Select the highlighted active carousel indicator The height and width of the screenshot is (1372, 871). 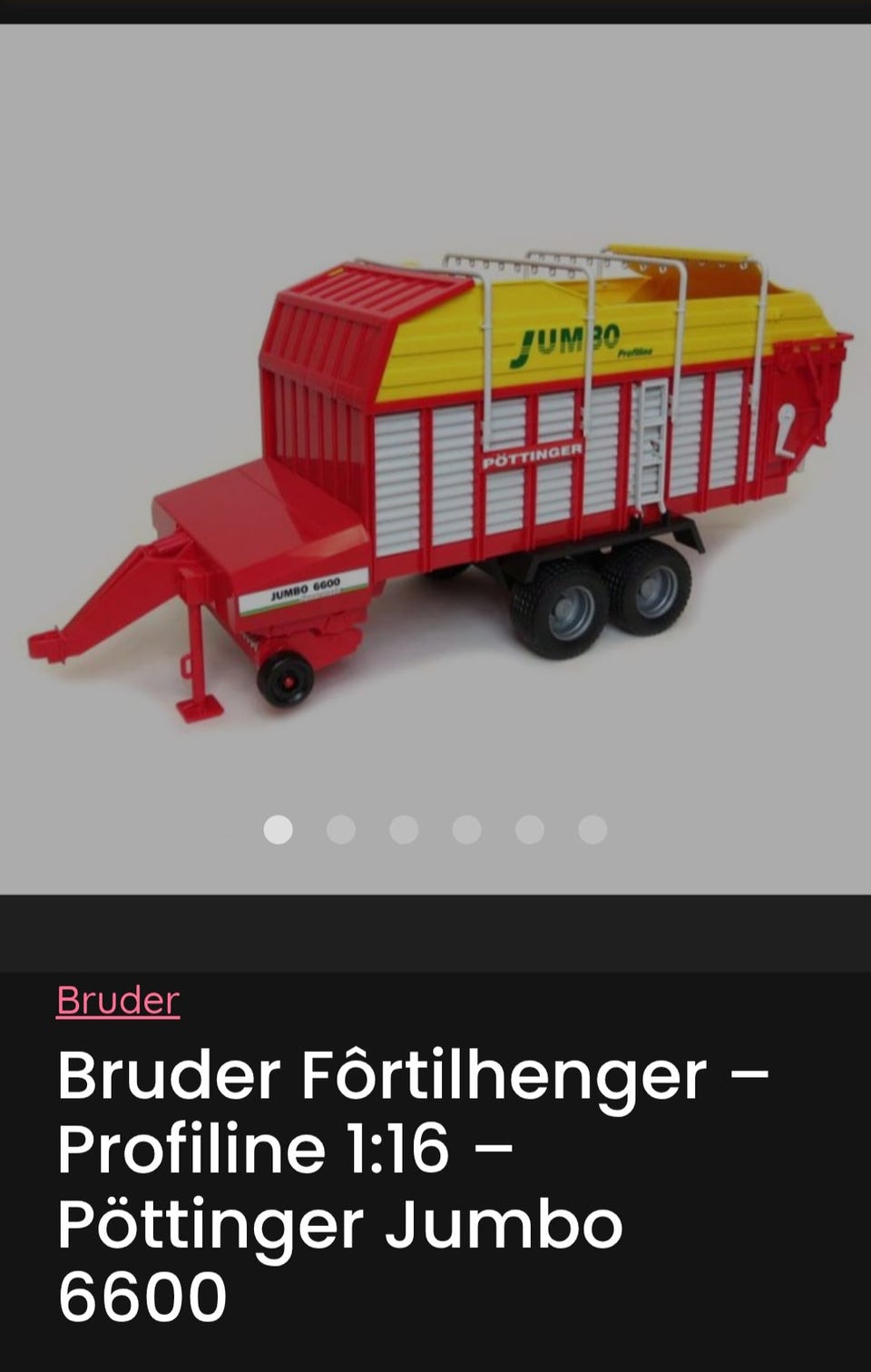279,827
